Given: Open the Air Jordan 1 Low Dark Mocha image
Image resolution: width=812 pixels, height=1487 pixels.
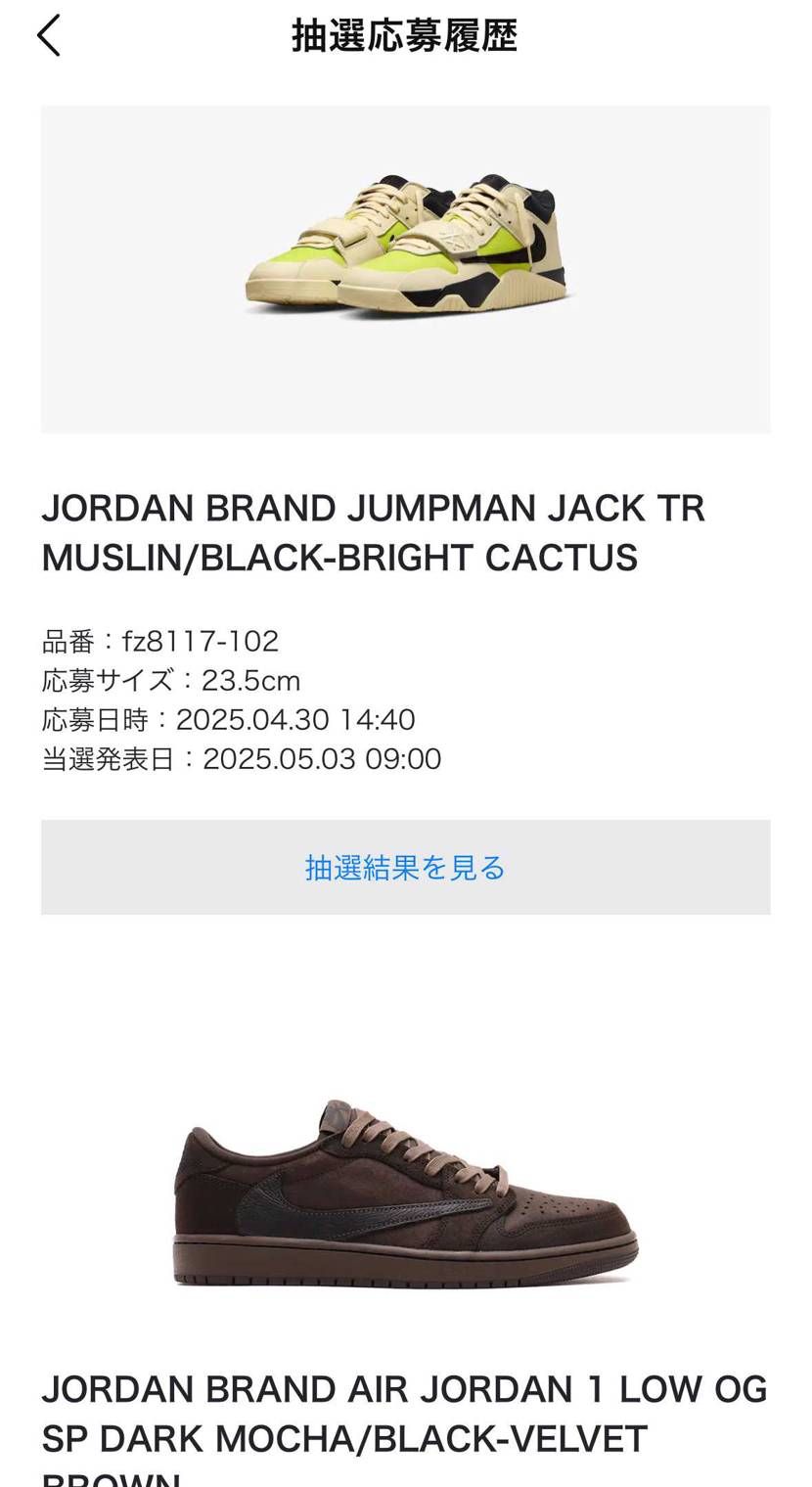Looking at the screenshot, I should point(405,1194).
